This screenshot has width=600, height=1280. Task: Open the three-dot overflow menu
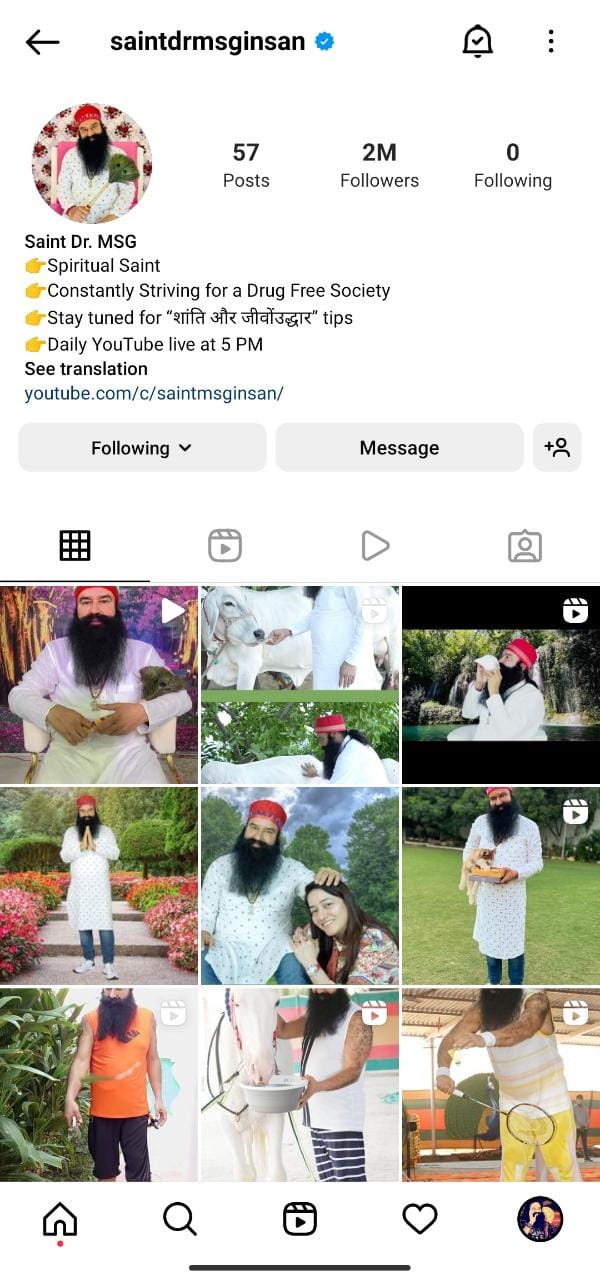[x=550, y=41]
